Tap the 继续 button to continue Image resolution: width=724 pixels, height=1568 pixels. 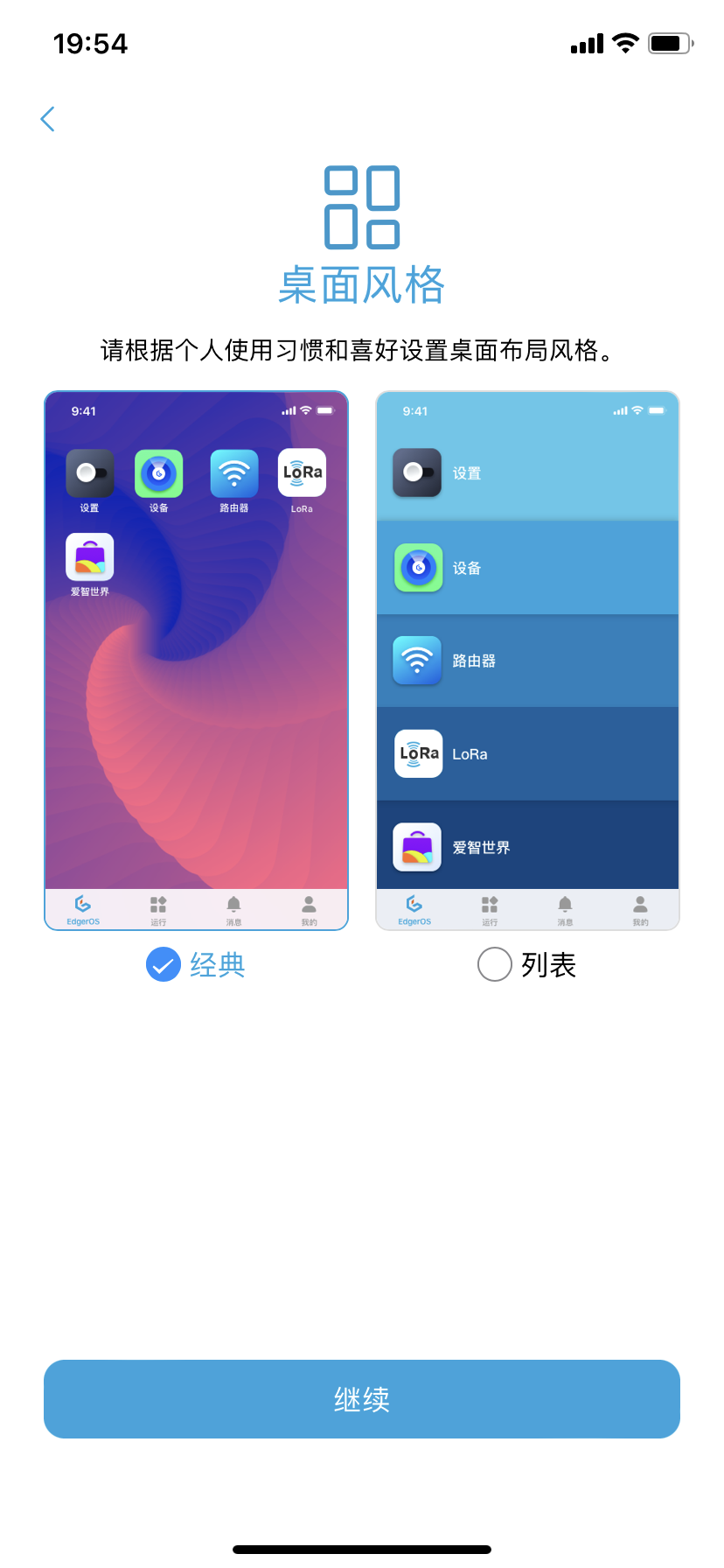[362, 1399]
